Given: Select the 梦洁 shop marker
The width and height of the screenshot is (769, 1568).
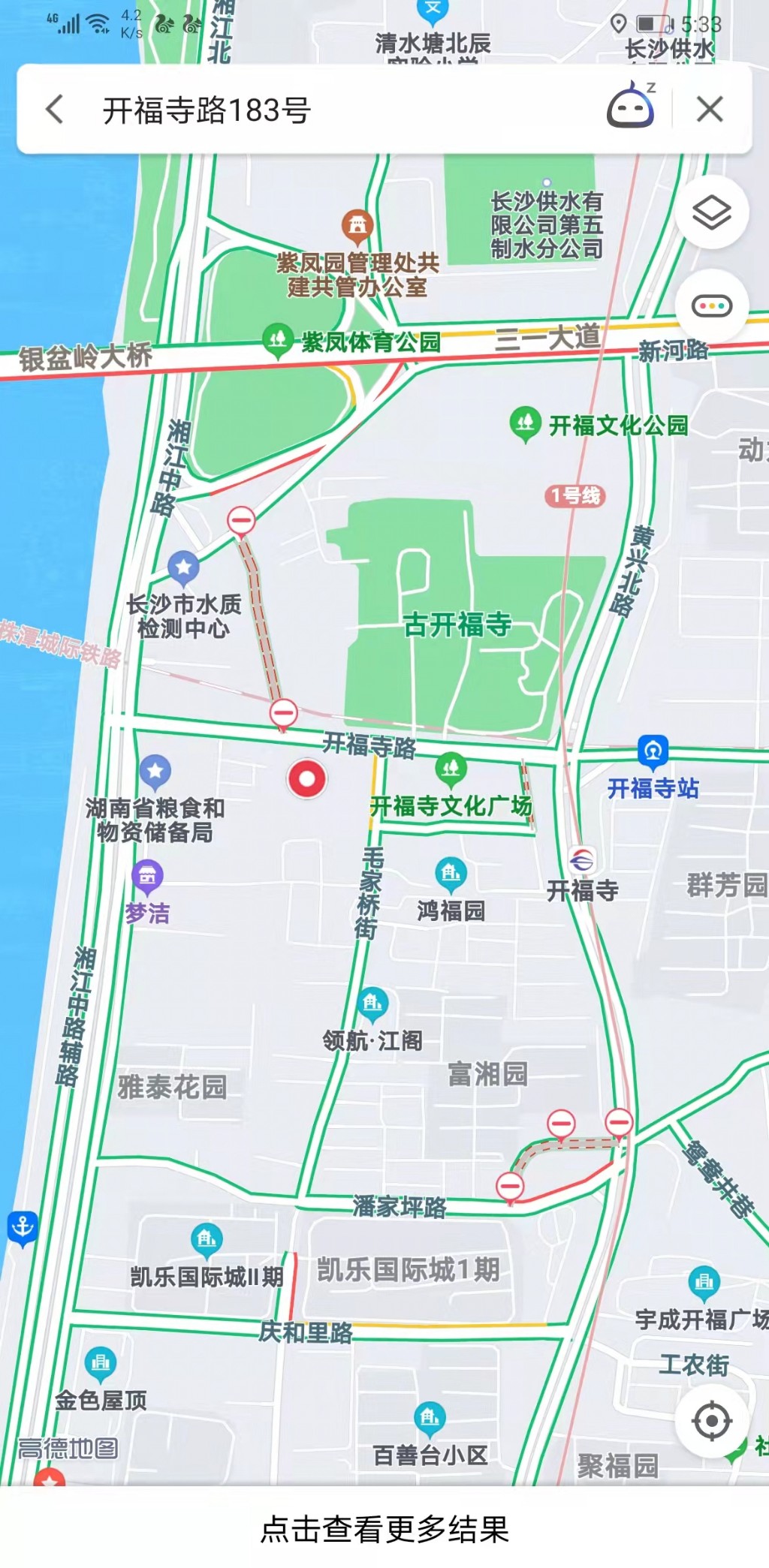Looking at the screenshot, I should 147,877.
